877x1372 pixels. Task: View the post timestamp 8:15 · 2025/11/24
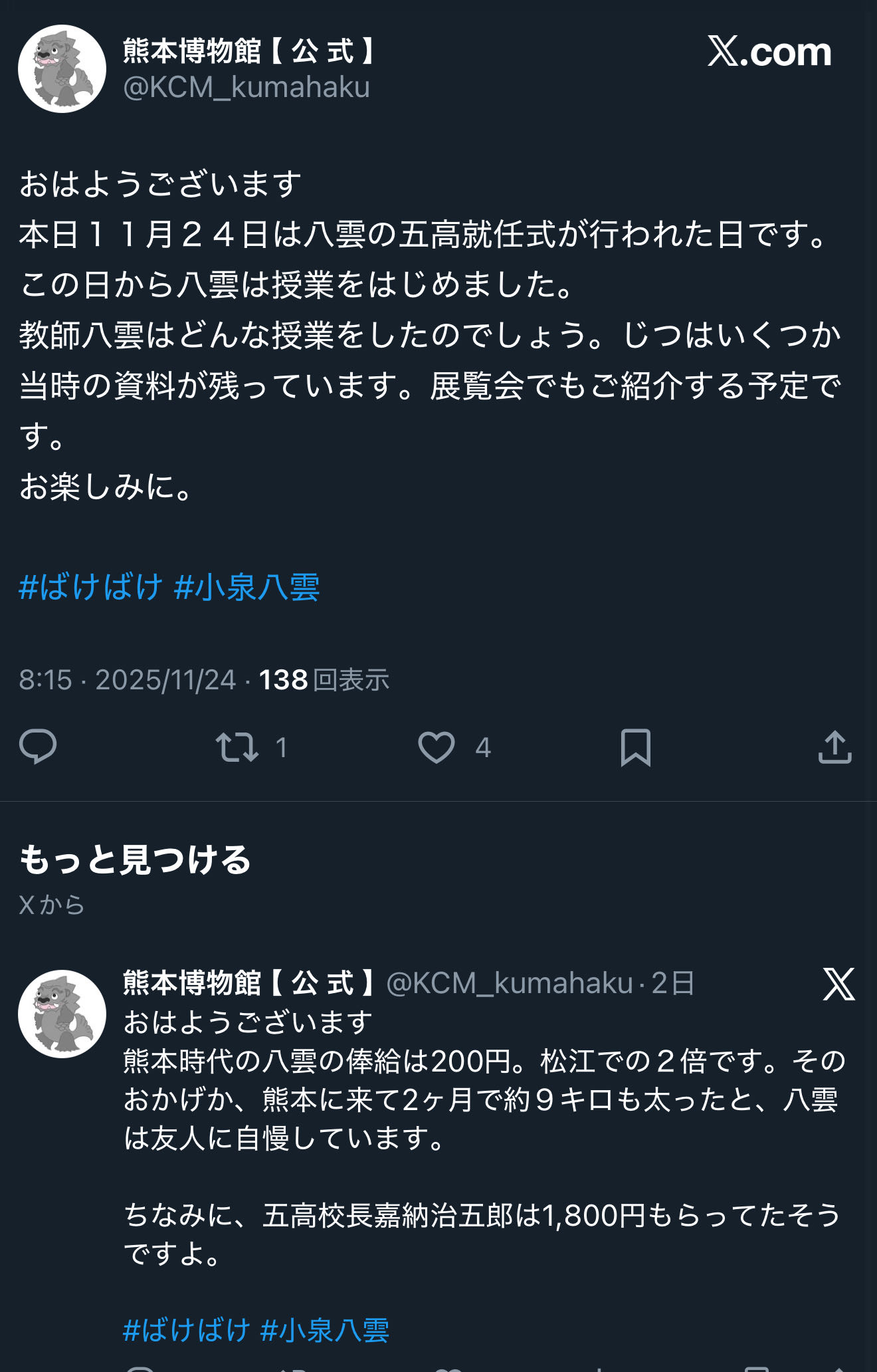click(128, 680)
